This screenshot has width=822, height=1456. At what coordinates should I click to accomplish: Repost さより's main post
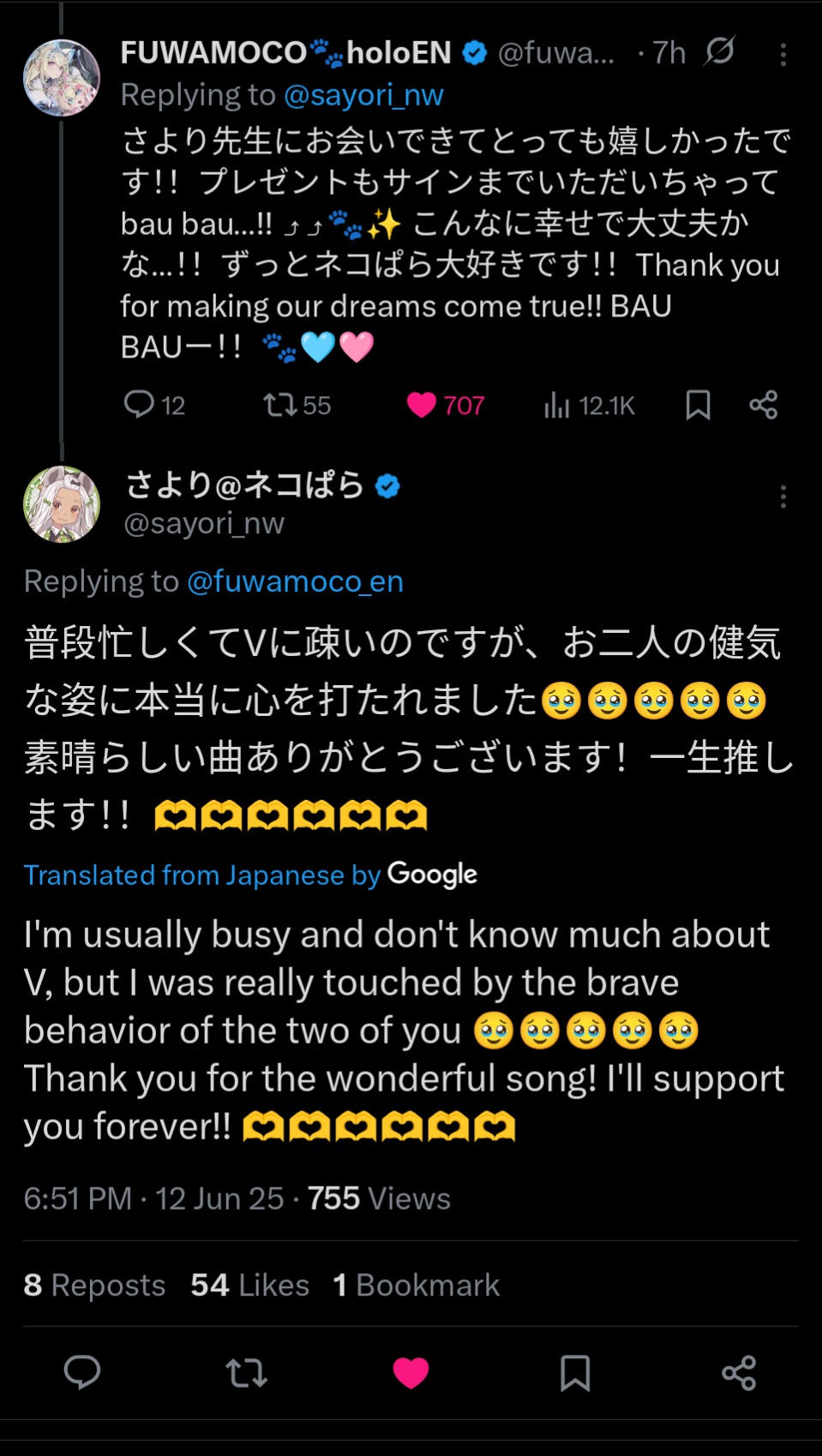[246, 1373]
